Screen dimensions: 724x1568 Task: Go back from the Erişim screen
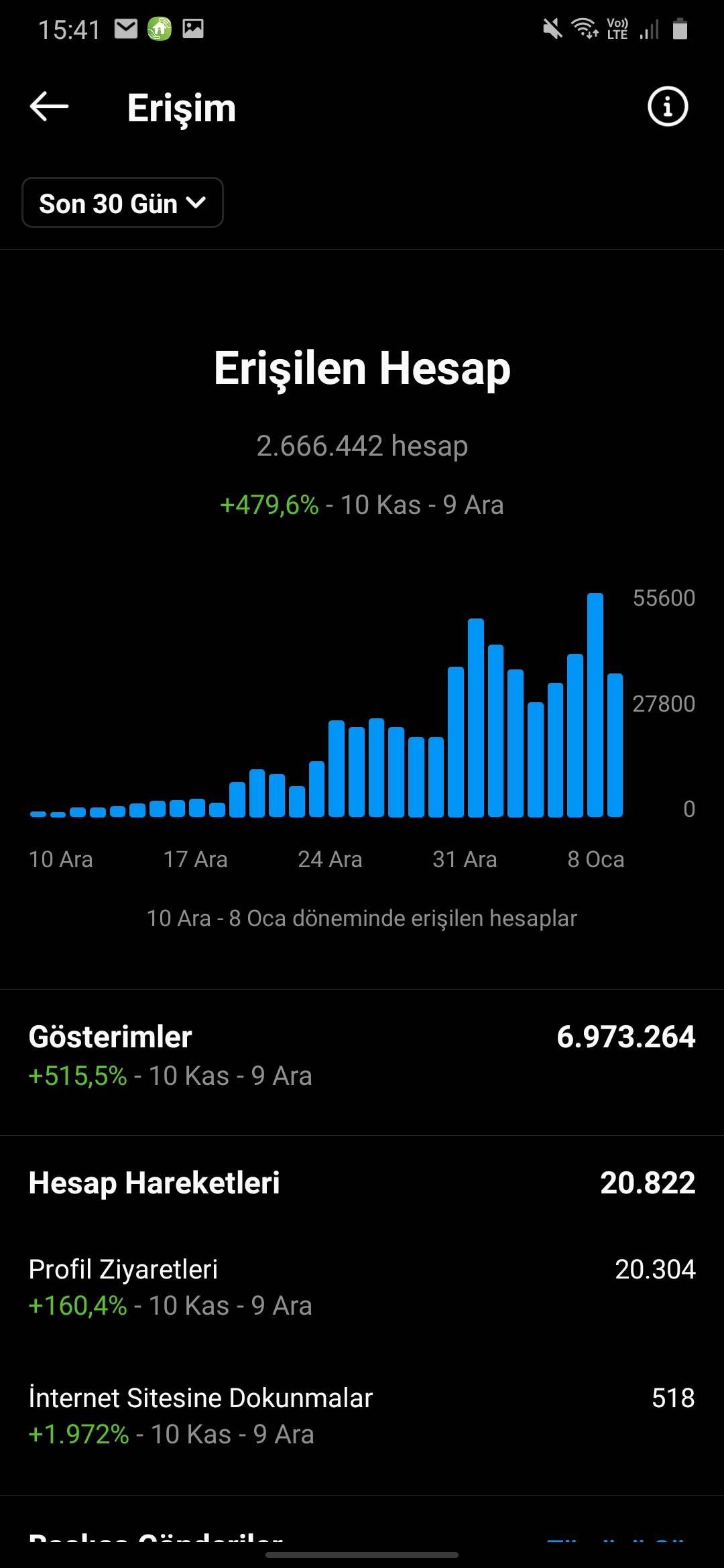click(x=49, y=107)
